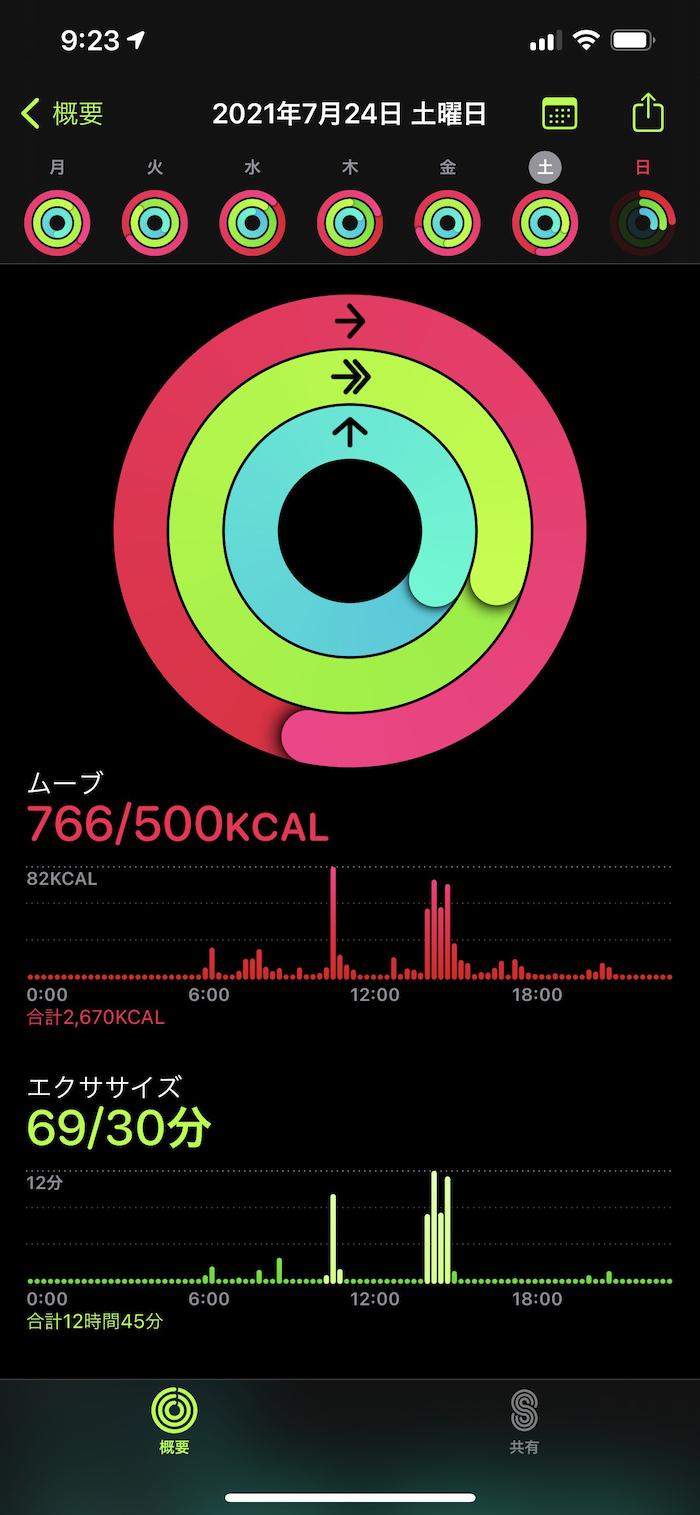Screen dimensions: 700x1515
Task: Select Thursday (木) activity rings
Action: pos(350,222)
